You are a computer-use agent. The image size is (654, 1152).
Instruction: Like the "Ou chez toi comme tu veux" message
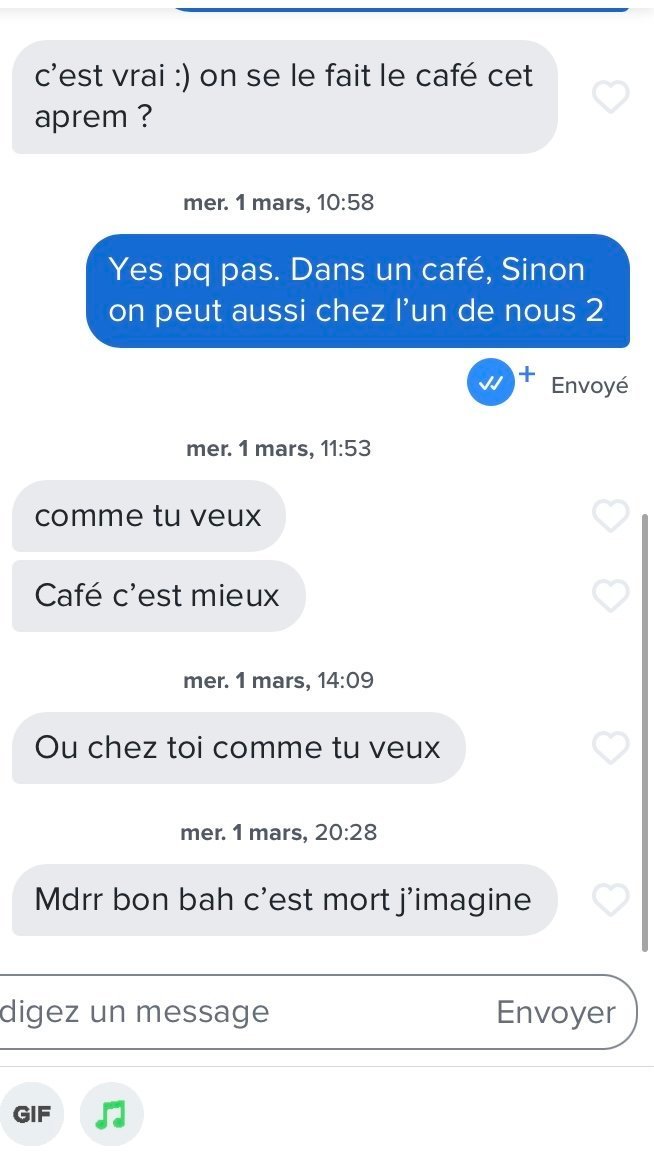click(x=611, y=748)
